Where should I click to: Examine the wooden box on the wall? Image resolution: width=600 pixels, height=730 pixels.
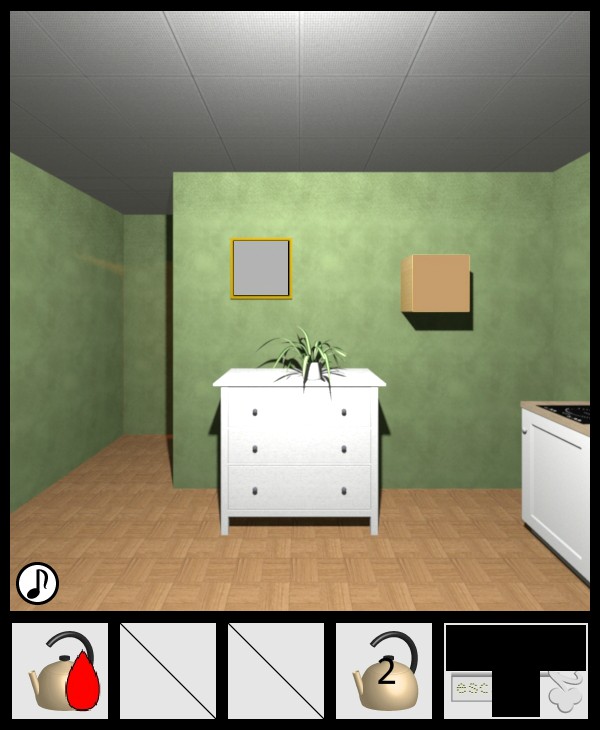(x=436, y=284)
